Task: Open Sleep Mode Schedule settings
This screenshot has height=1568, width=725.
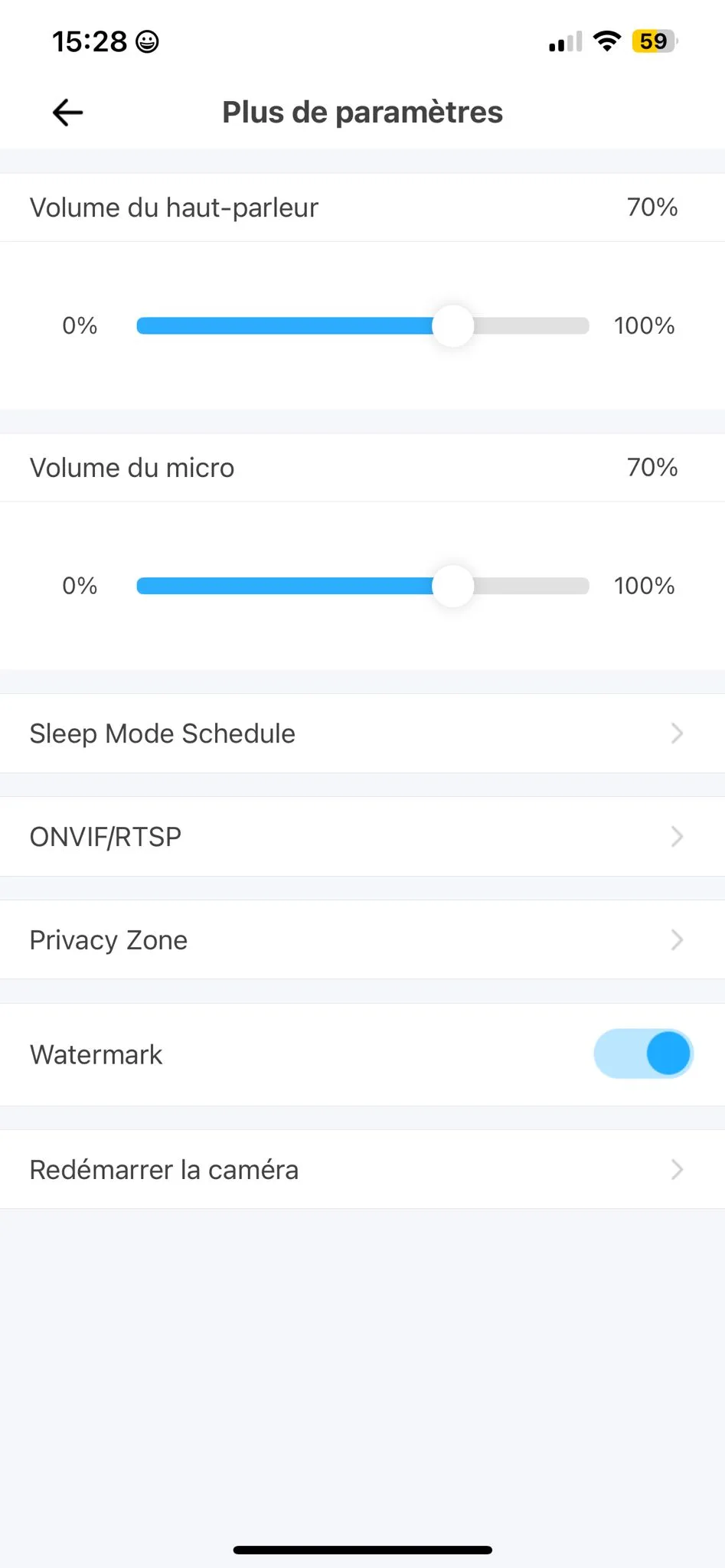Action: pyautogui.click(x=362, y=733)
